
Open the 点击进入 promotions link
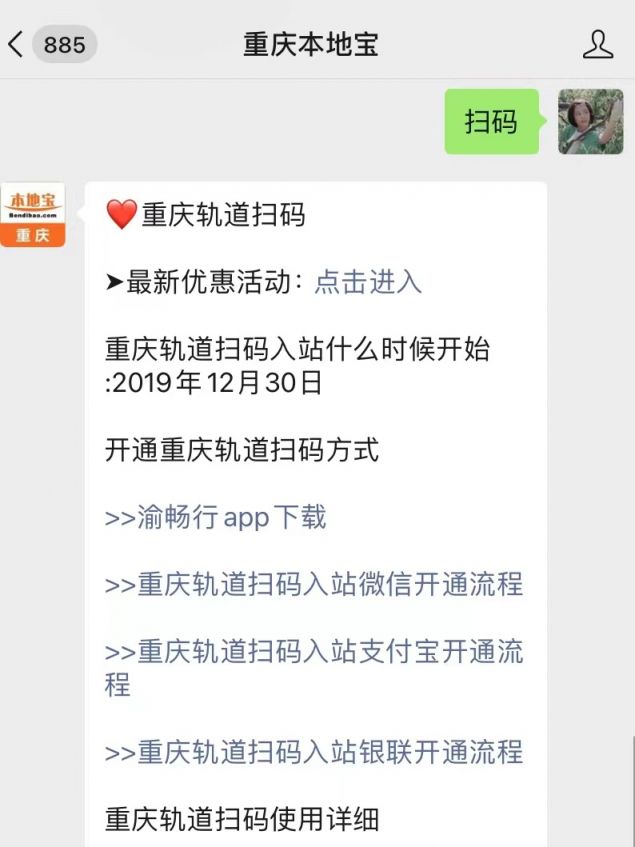(x=368, y=282)
